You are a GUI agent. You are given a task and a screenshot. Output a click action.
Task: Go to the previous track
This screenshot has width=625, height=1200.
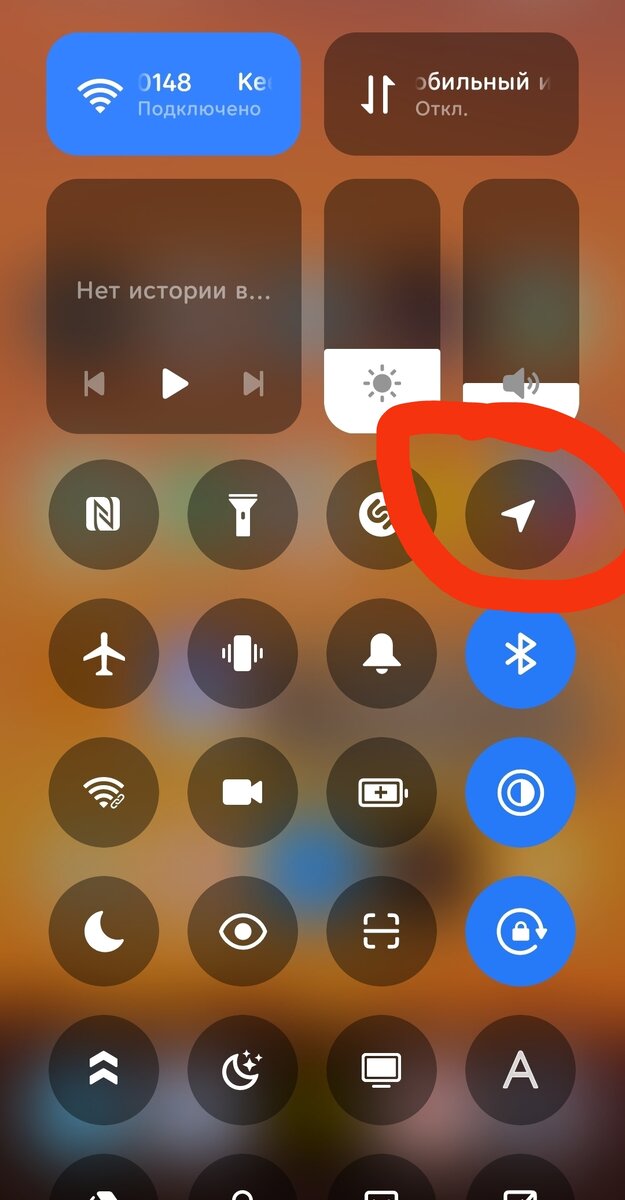pyautogui.click(x=94, y=383)
